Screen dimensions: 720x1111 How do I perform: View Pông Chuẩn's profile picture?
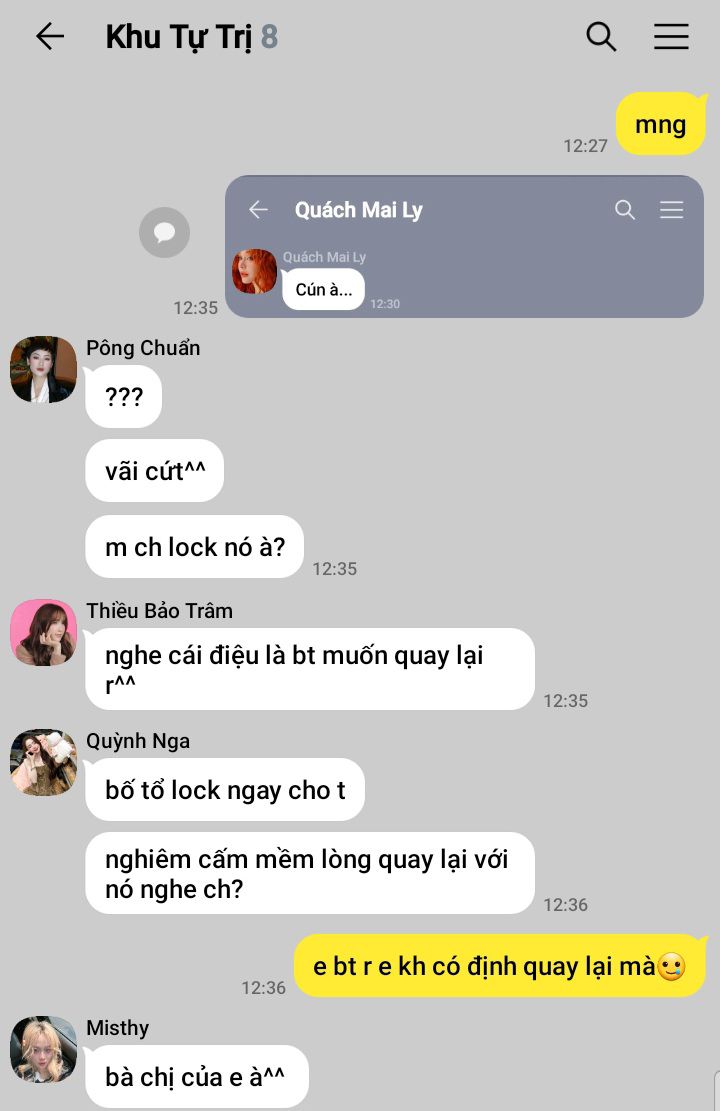43,369
